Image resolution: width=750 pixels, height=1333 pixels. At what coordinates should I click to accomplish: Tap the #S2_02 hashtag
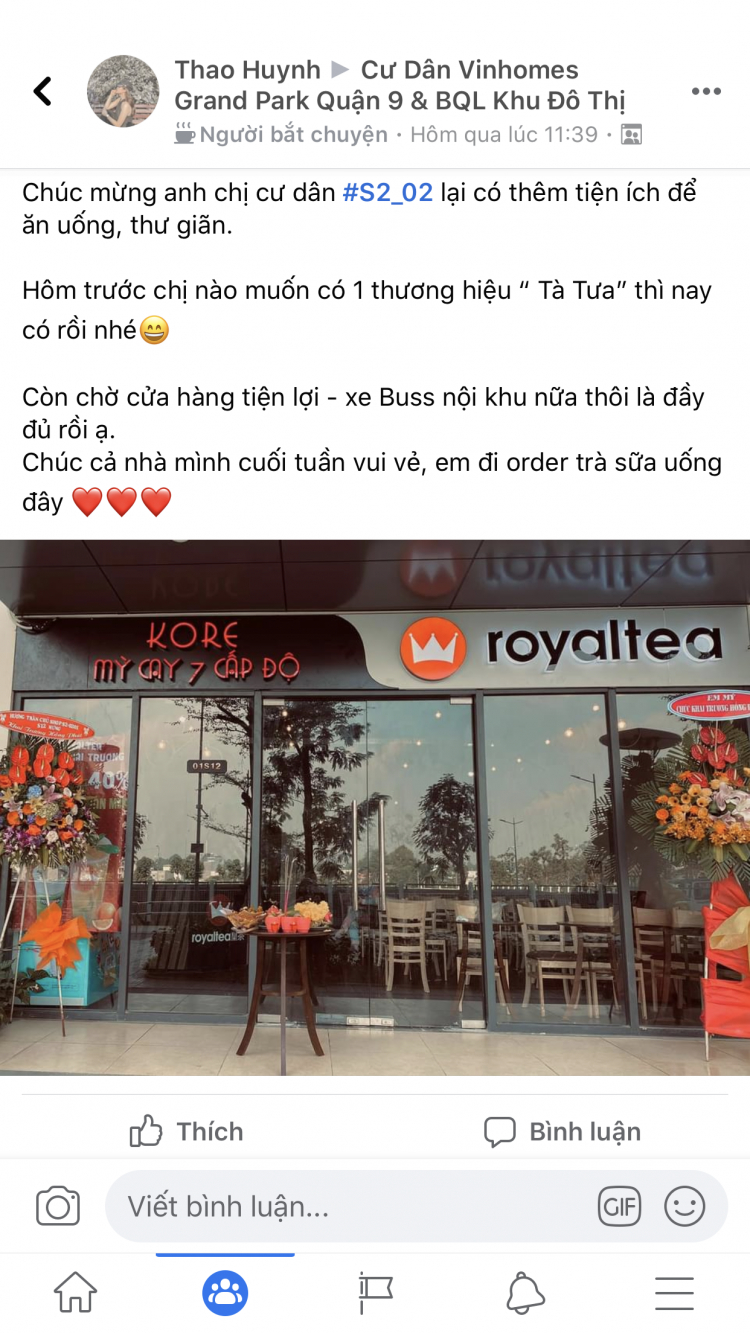[x=388, y=192]
